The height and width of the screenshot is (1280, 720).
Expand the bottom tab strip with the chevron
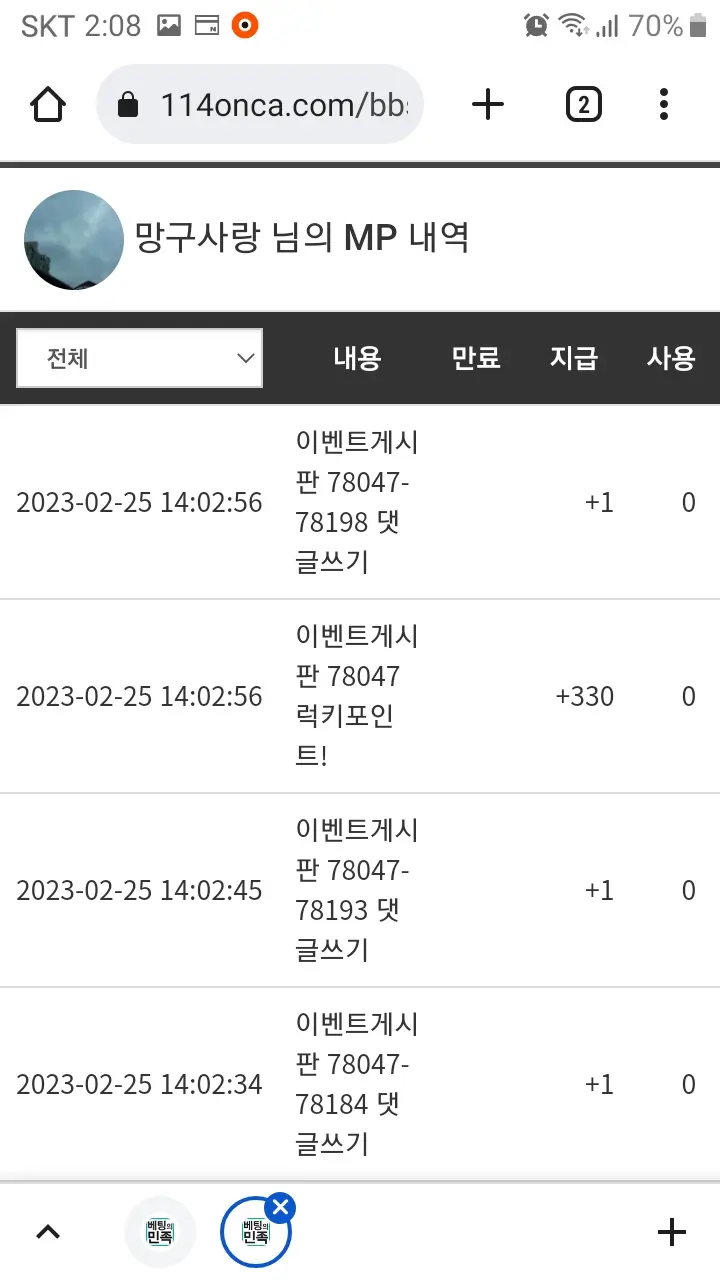pyautogui.click(x=48, y=1232)
